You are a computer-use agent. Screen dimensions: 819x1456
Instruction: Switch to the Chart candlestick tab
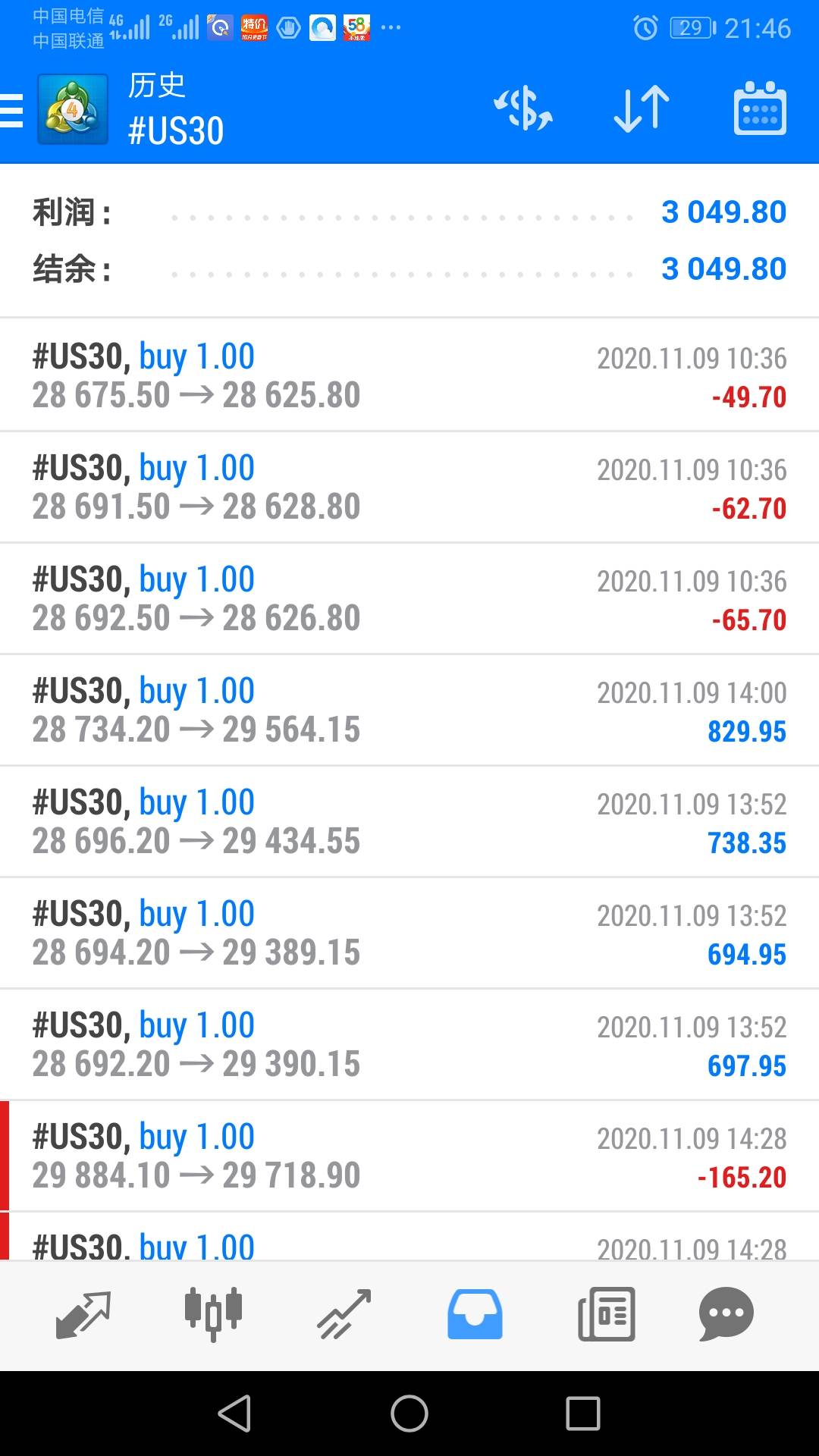[x=213, y=1314]
